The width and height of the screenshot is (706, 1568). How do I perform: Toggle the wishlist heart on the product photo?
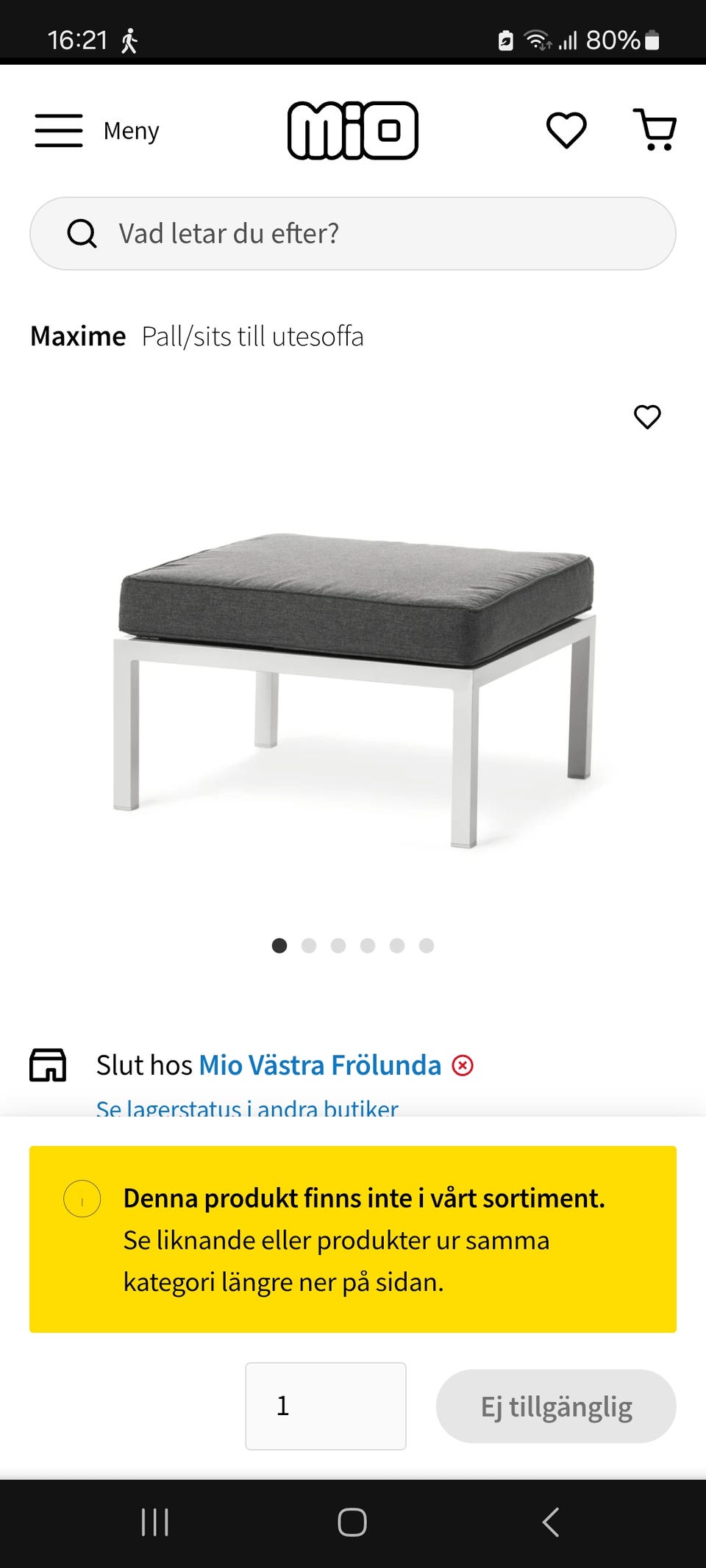click(647, 418)
